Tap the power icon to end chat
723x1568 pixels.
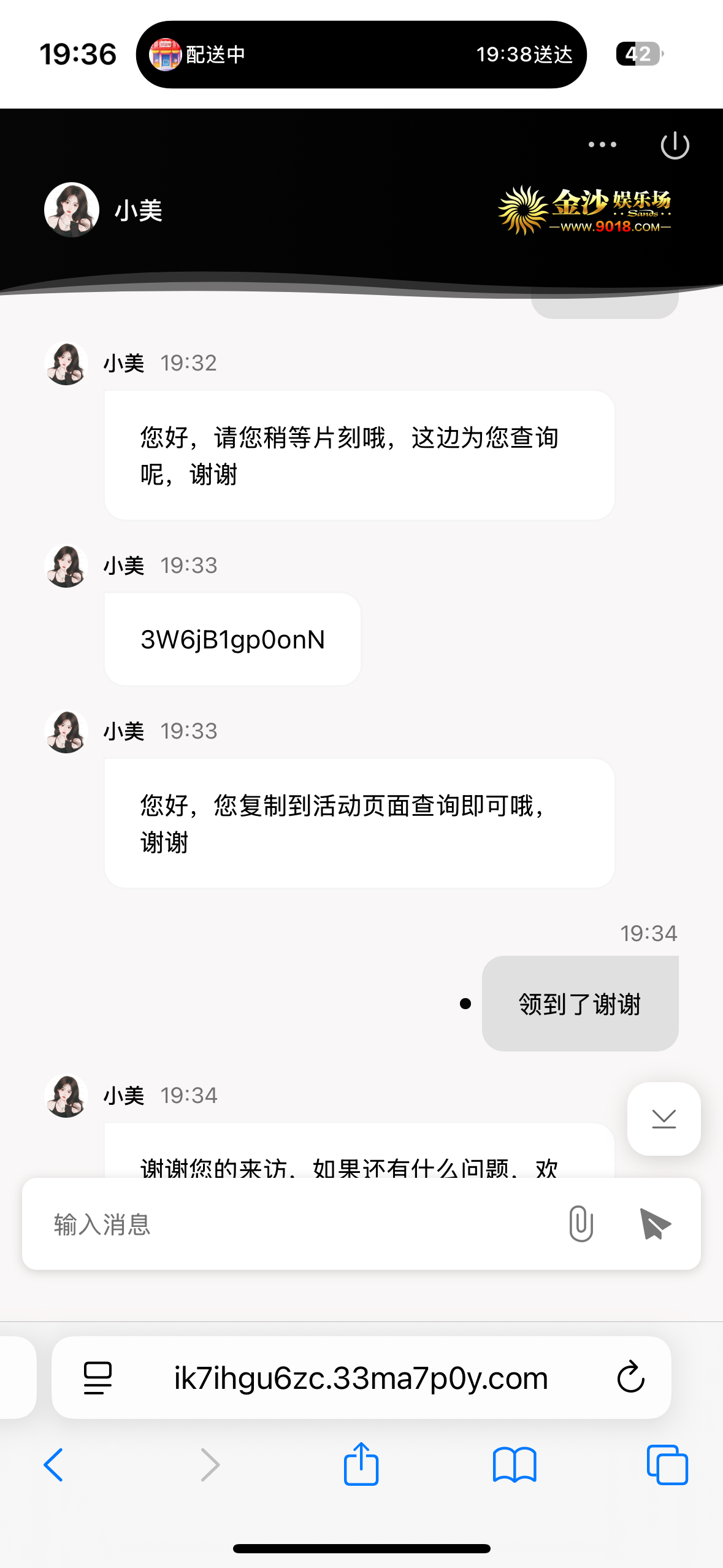coord(675,145)
